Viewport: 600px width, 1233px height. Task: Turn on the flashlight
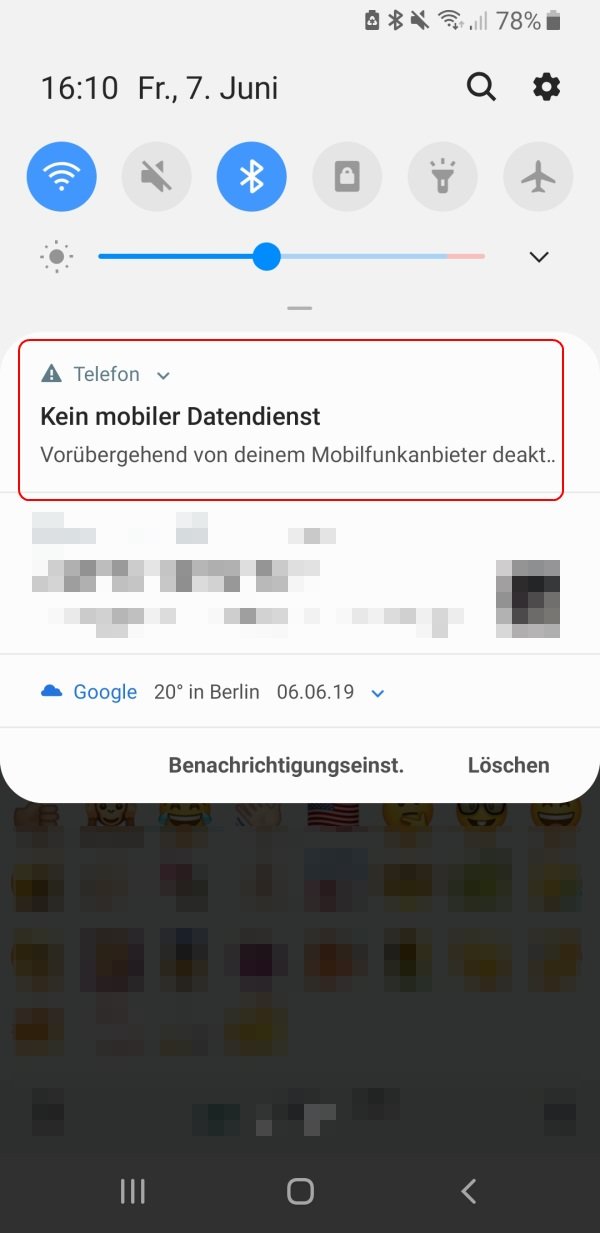442,177
